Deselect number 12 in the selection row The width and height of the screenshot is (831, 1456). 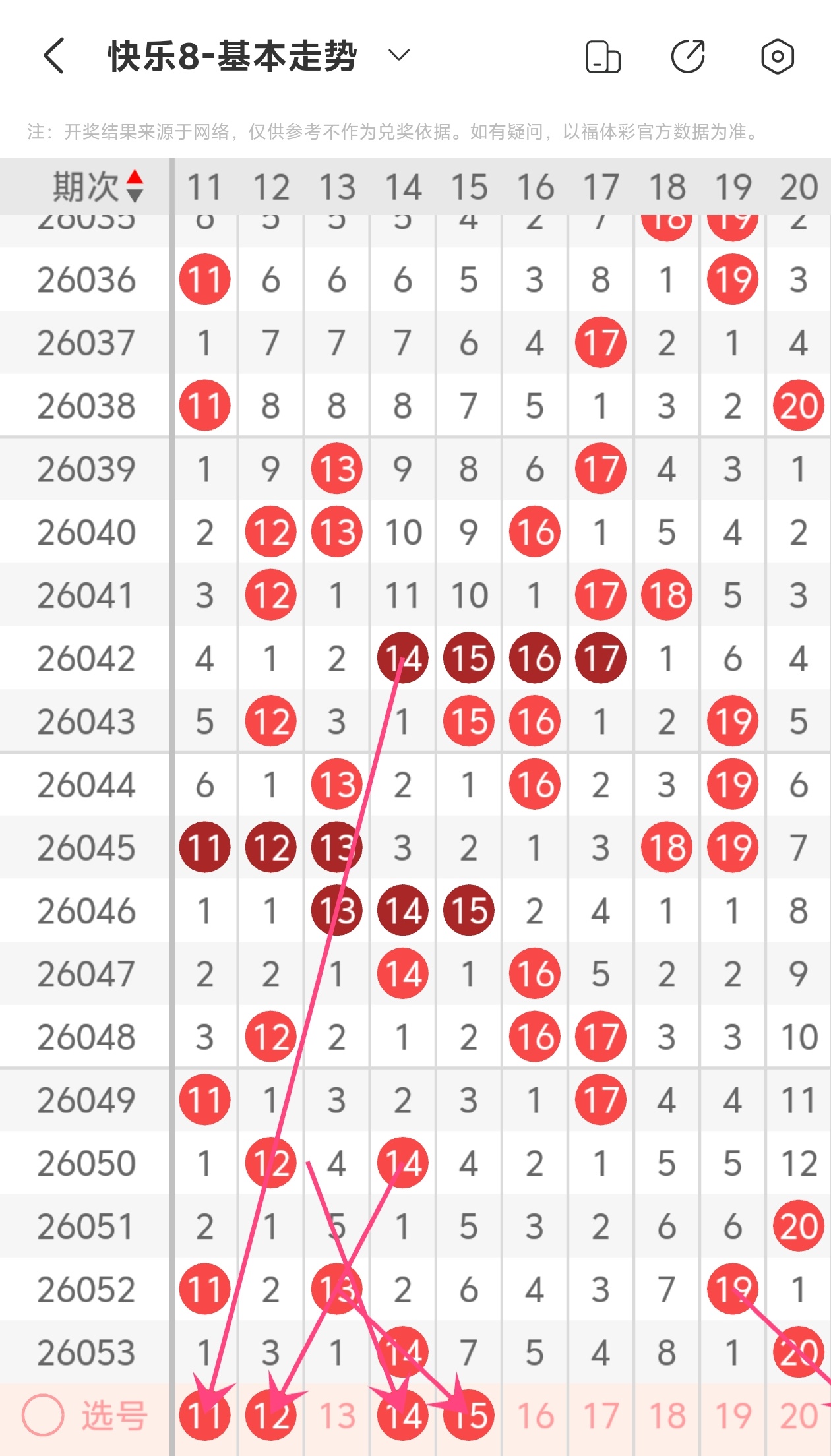[270, 1415]
